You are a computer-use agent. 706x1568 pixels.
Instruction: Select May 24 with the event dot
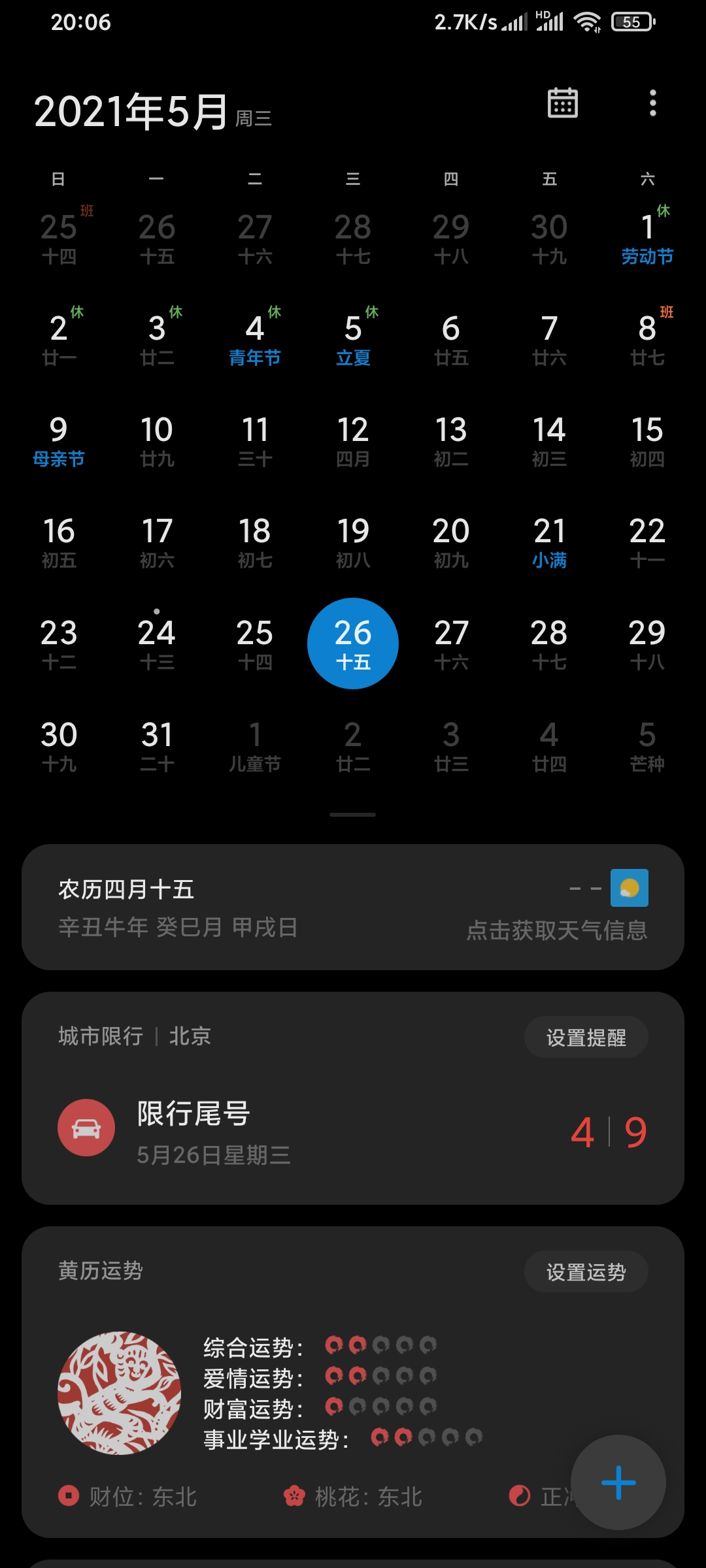157,643
